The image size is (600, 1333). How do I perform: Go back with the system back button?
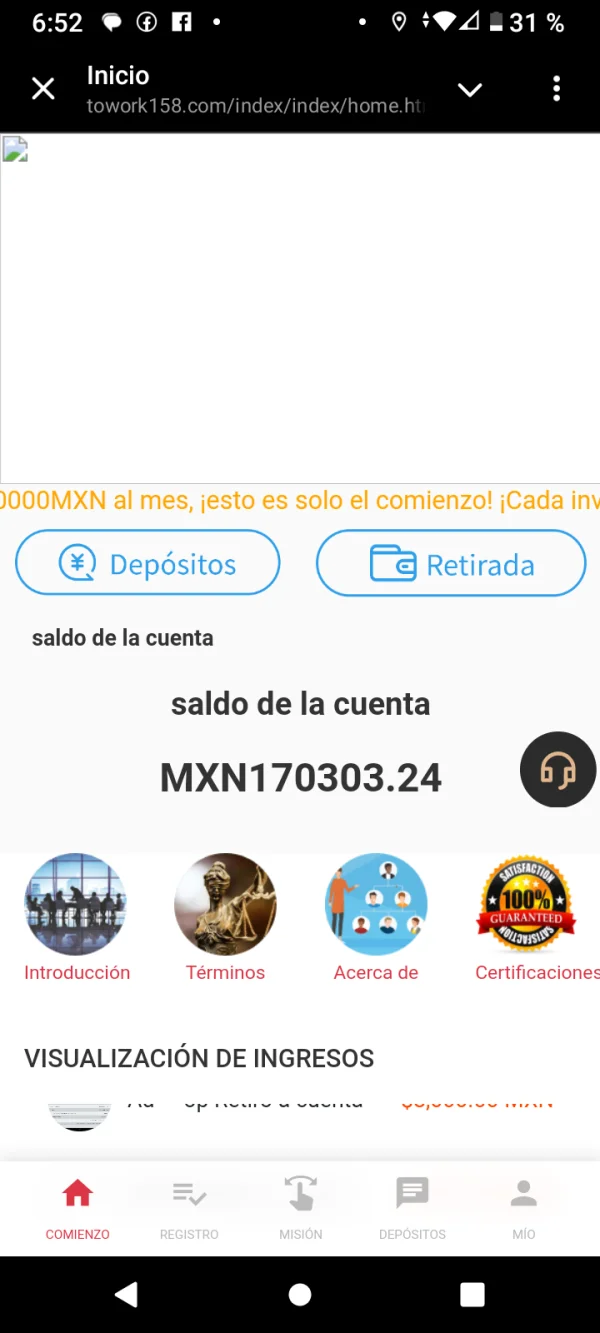click(x=127, y=1295)
